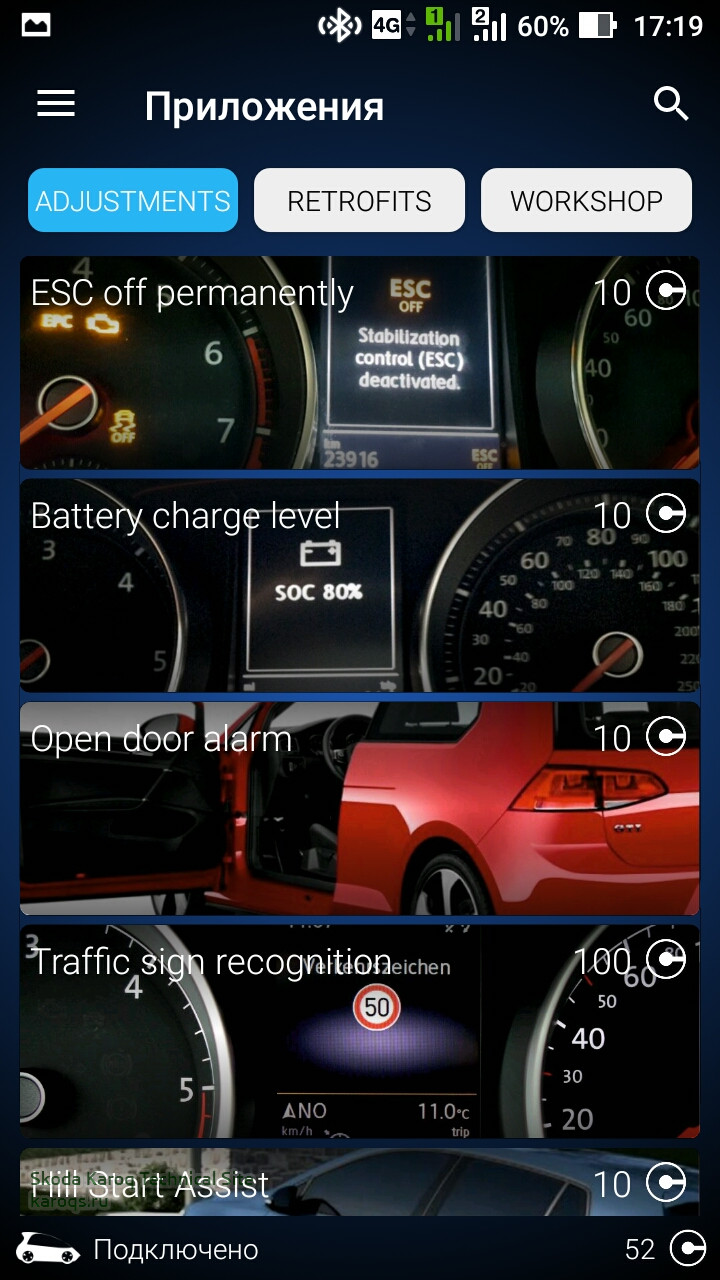Open the ESC off permanently card
This screenshot has height=1280, width=720.
click(x=360, y=362)
